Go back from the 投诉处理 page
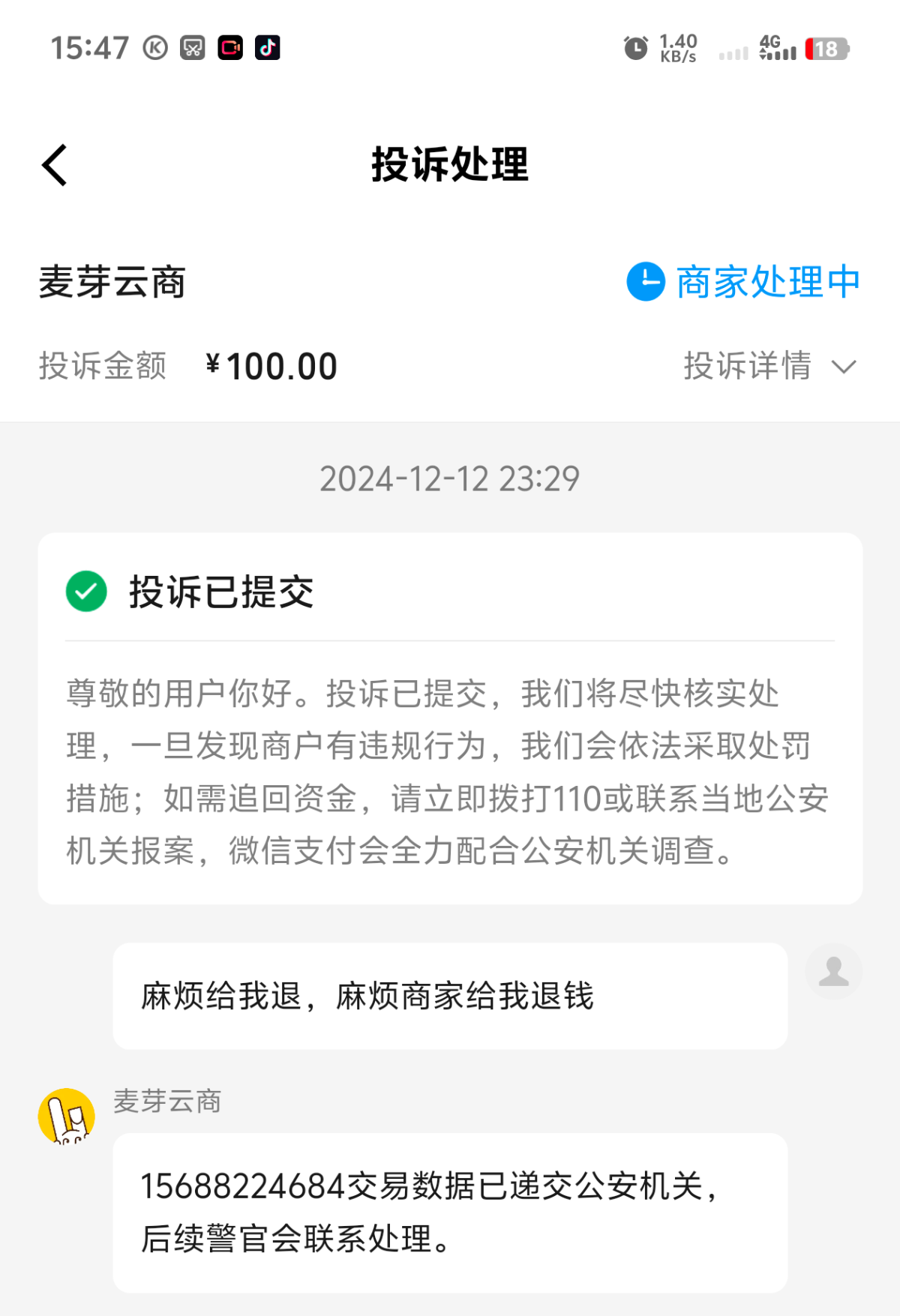This screenshot has height=1316, width=900. pyautogui.click(x=55, y=165)
